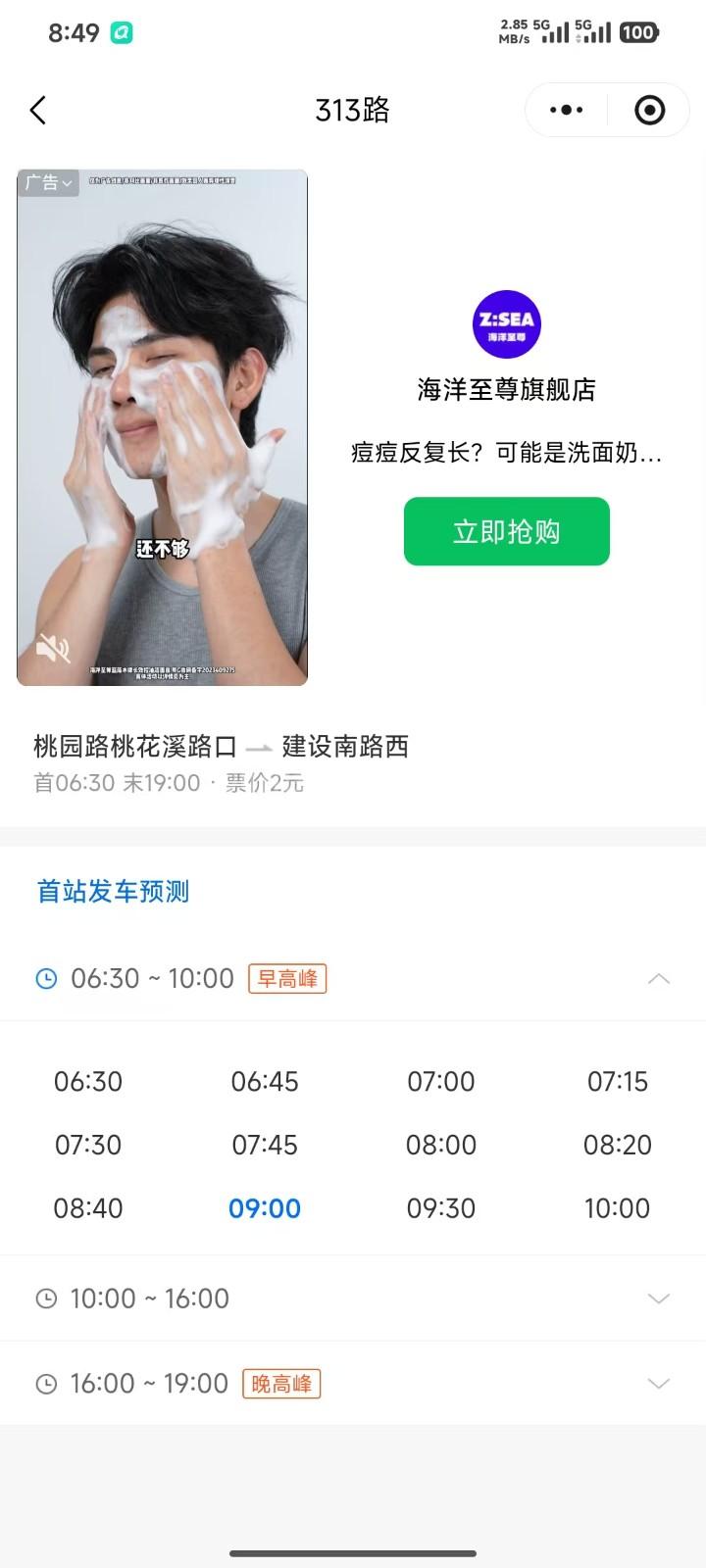Image resolution: width=706 pixels, height=1568 pixels.
Task: Tap the 立即抢购 button
Action: pos(506,531)
